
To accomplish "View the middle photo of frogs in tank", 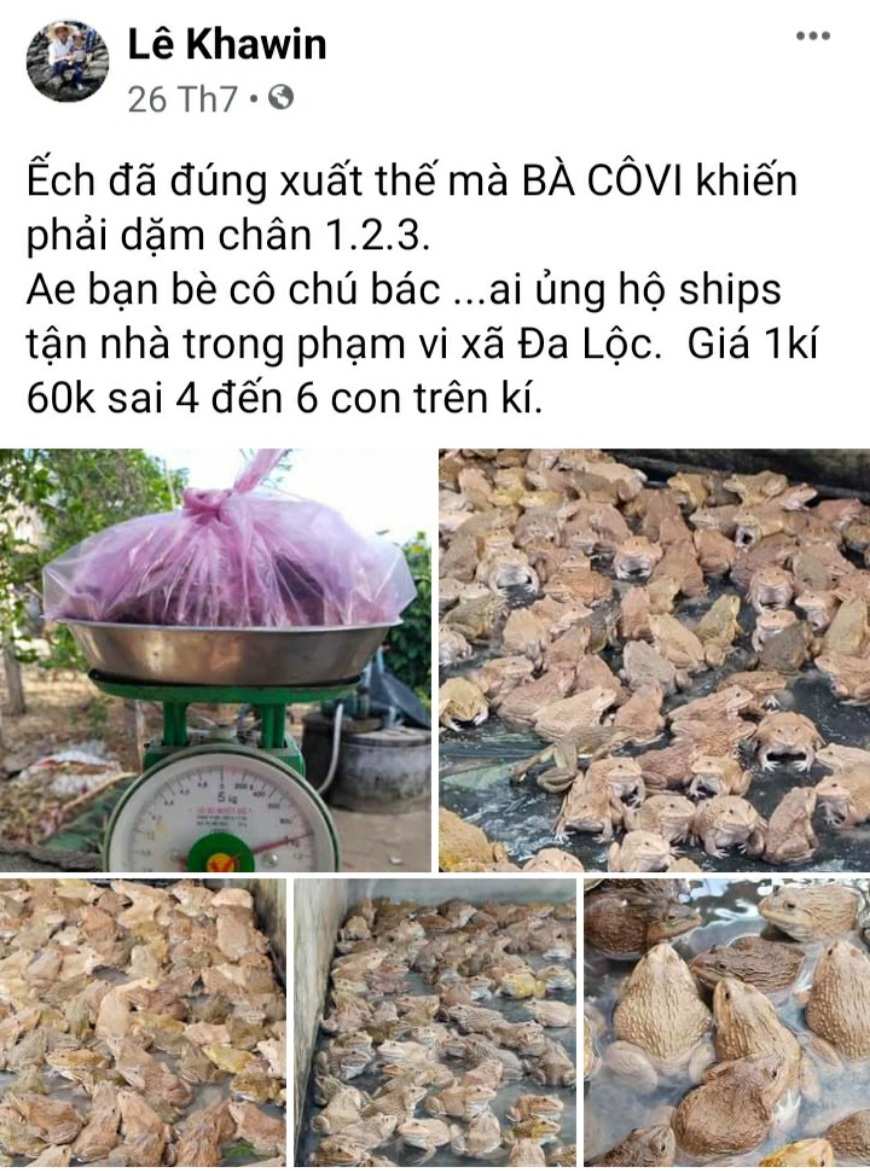I will pos(435,1022).
